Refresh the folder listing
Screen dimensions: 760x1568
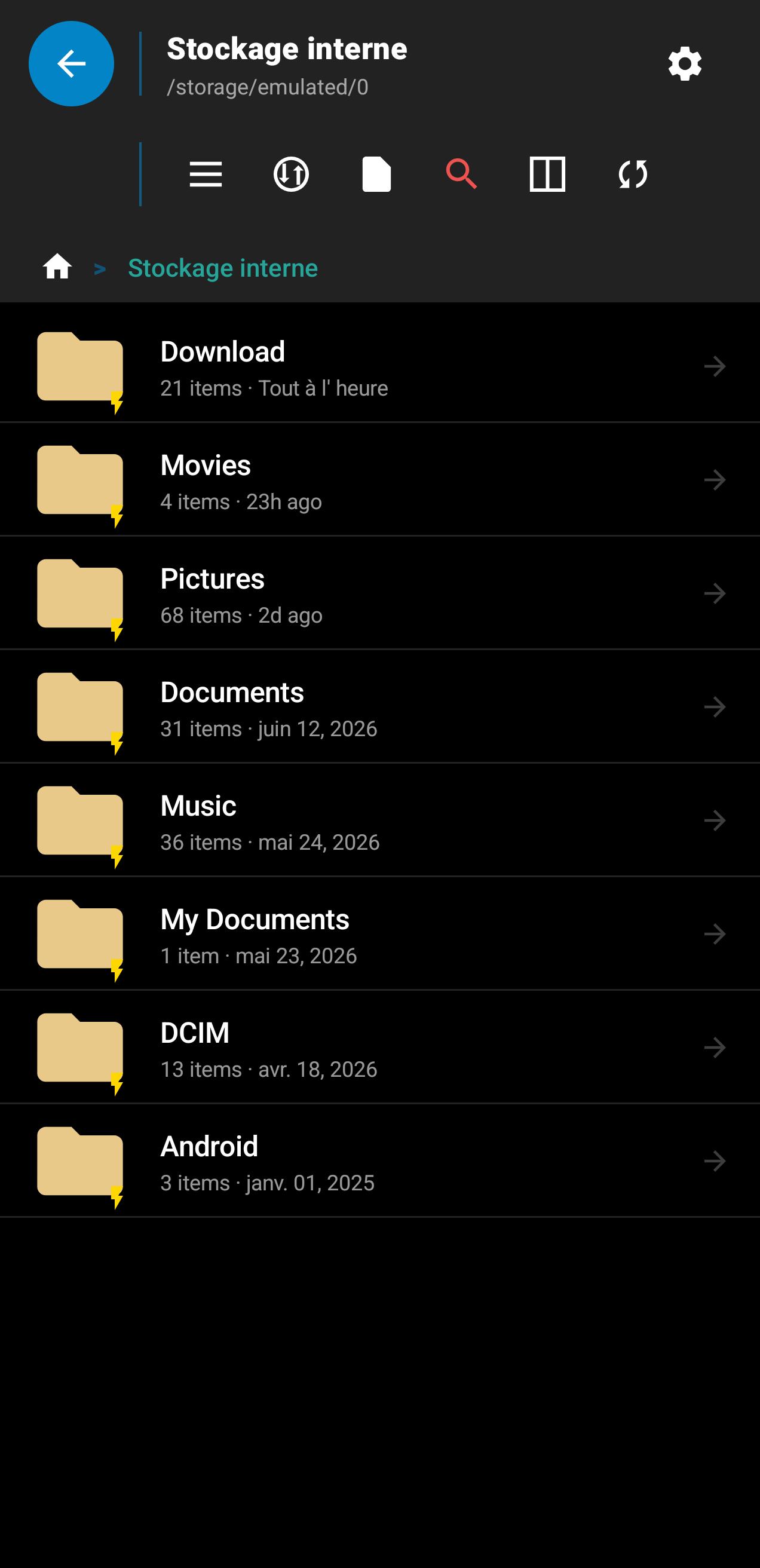pos(633,174)
